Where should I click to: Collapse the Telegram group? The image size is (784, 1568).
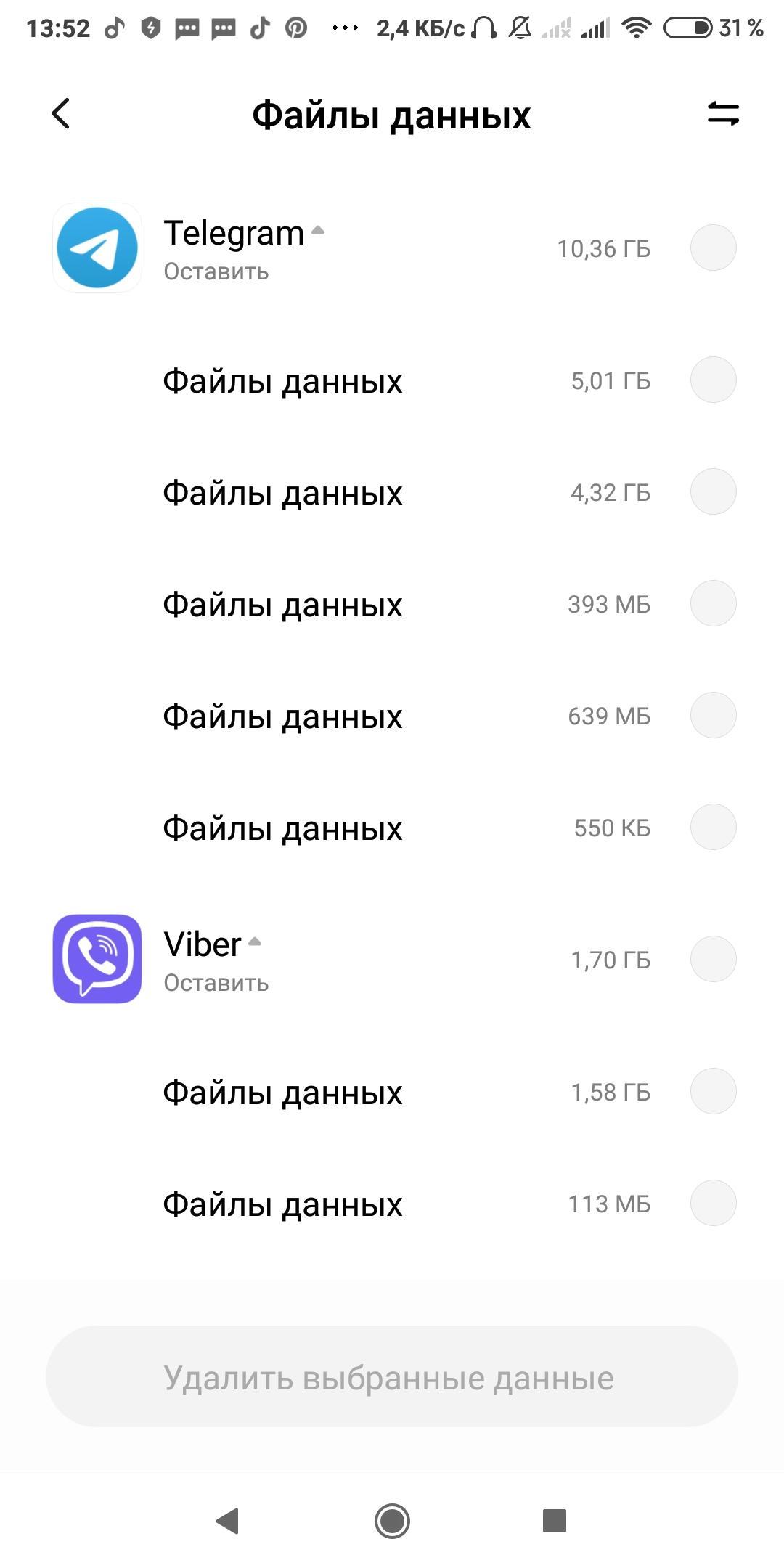pos(317,231)
